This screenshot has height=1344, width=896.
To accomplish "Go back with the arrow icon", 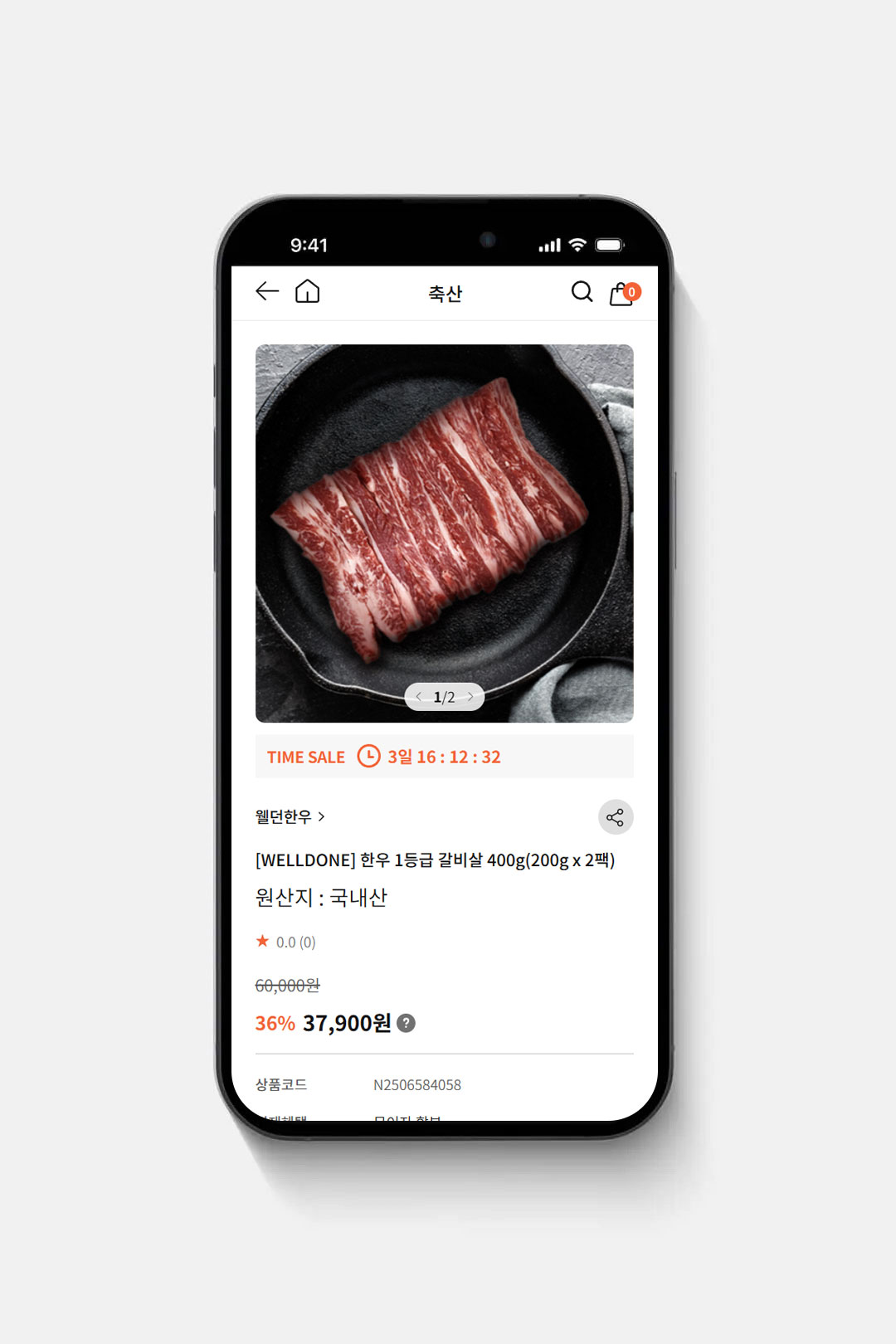I will (266, 291).
